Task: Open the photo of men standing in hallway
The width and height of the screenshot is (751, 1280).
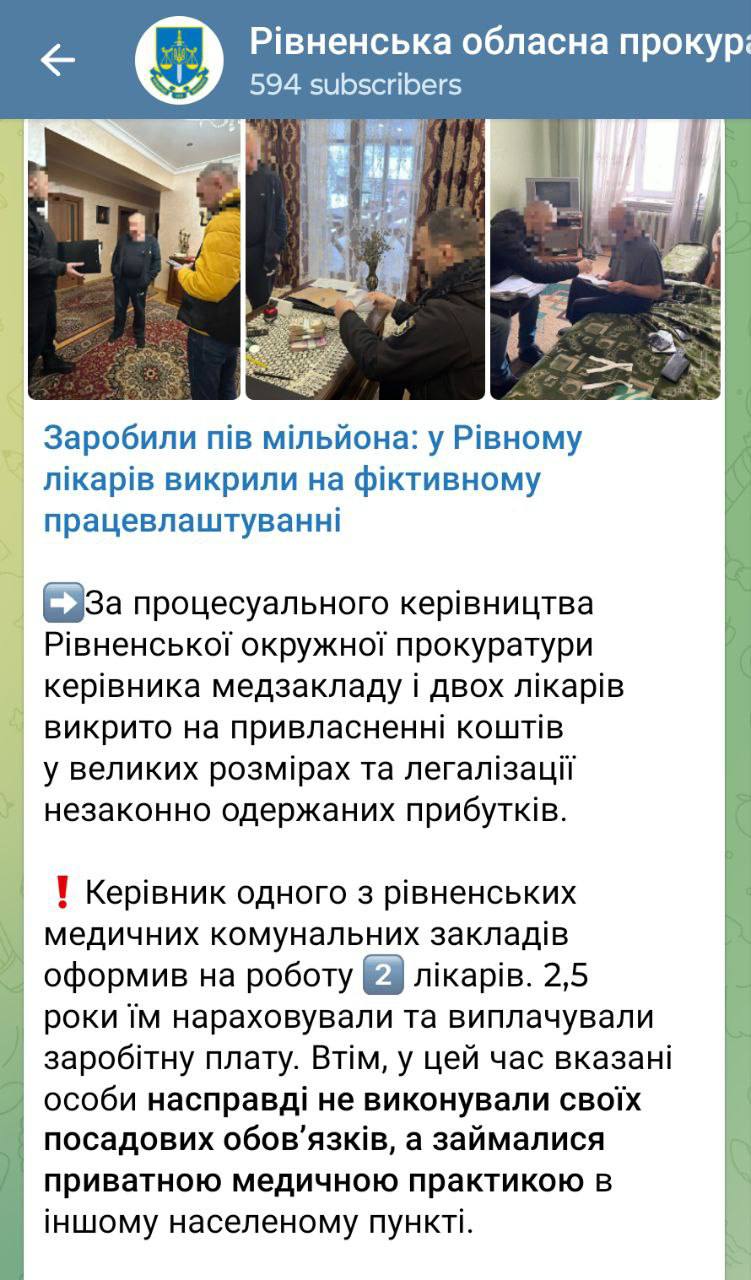Action: pyautogui.click(x=134, y=260)
